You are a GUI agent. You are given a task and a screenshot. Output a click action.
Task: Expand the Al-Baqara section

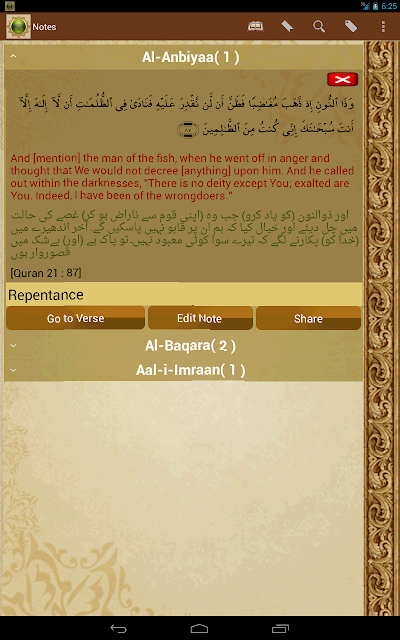click(184, 346)
